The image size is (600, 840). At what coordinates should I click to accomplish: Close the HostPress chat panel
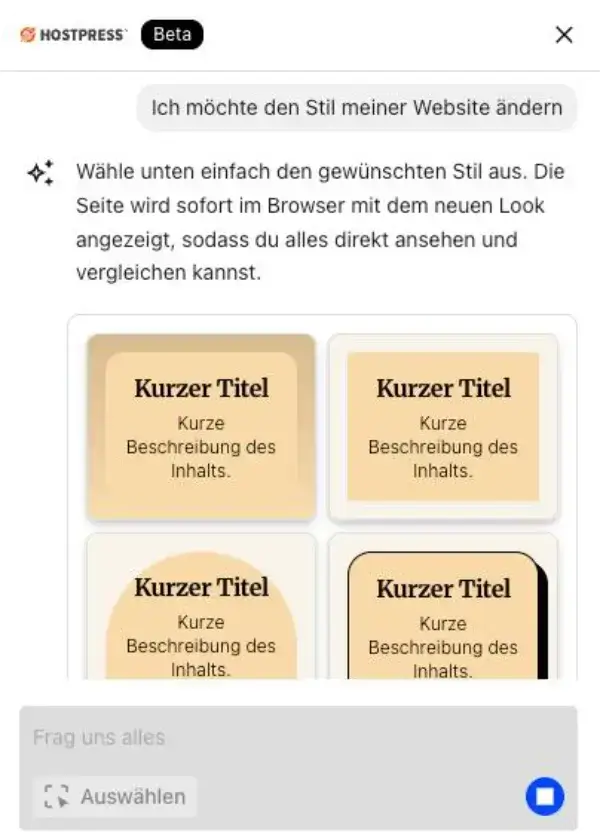pyautogui.click(x=564, y=35)
